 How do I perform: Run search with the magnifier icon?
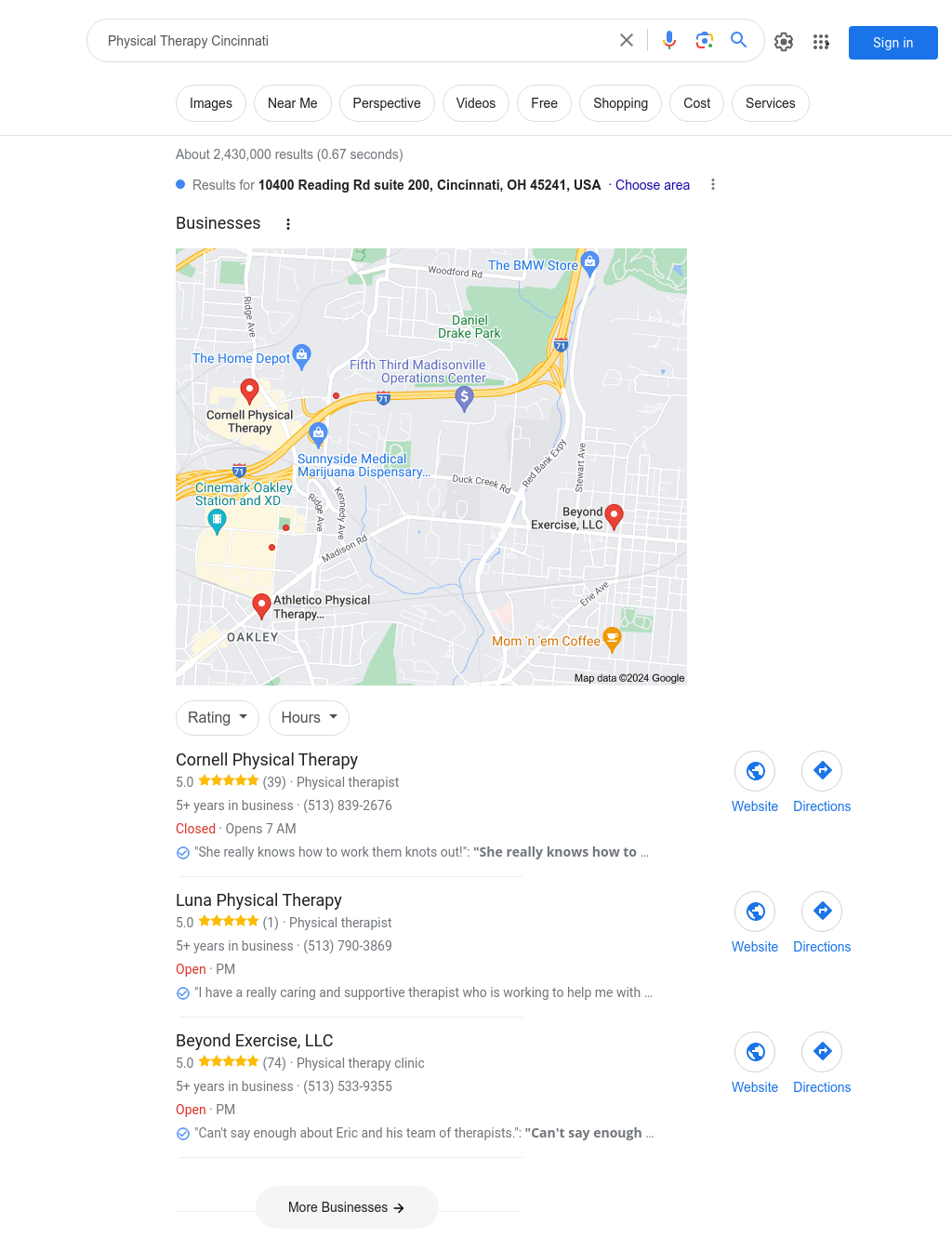pos(739,40)
